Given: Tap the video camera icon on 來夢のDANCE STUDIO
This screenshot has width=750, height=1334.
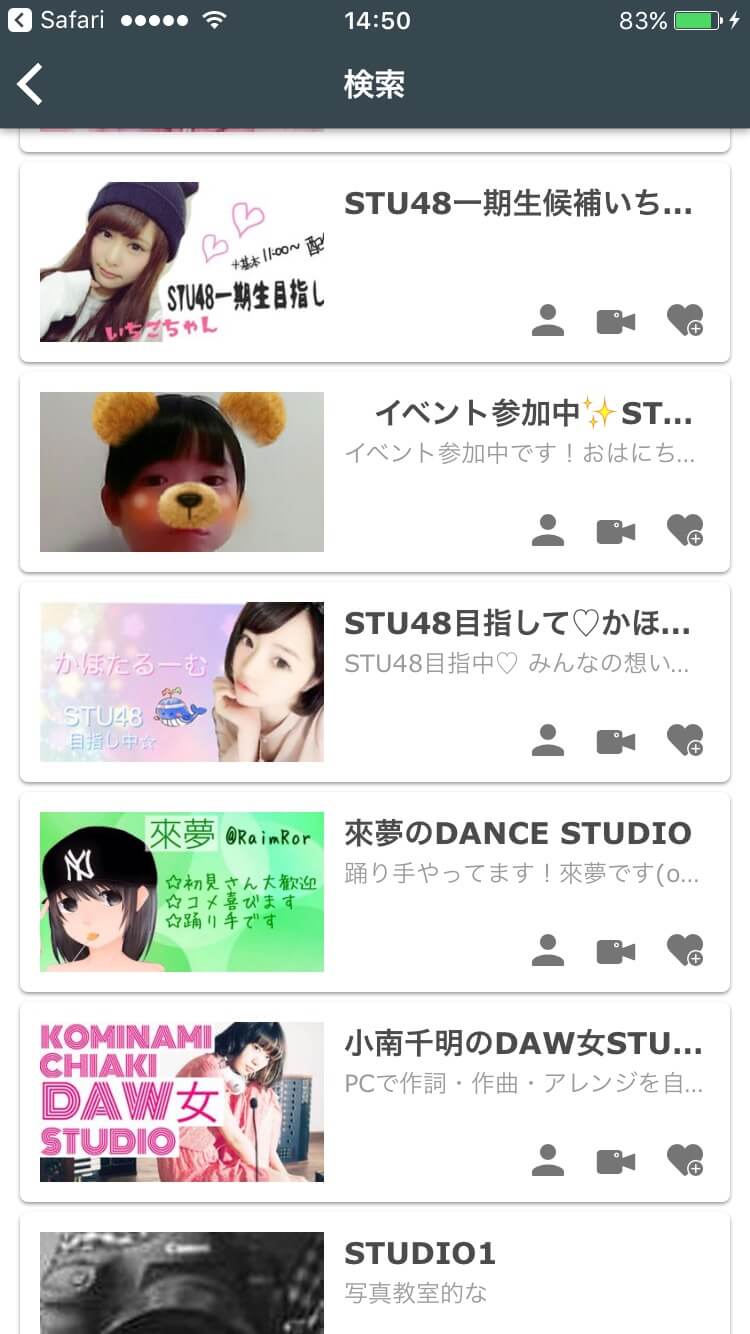Looking at the screenshot, I should coord(616,951).
